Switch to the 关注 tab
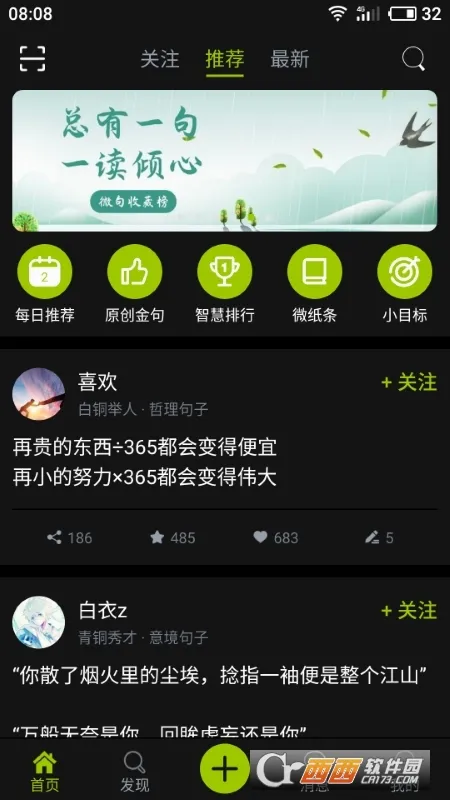The image size is (450, 800). tap(160, 59)
